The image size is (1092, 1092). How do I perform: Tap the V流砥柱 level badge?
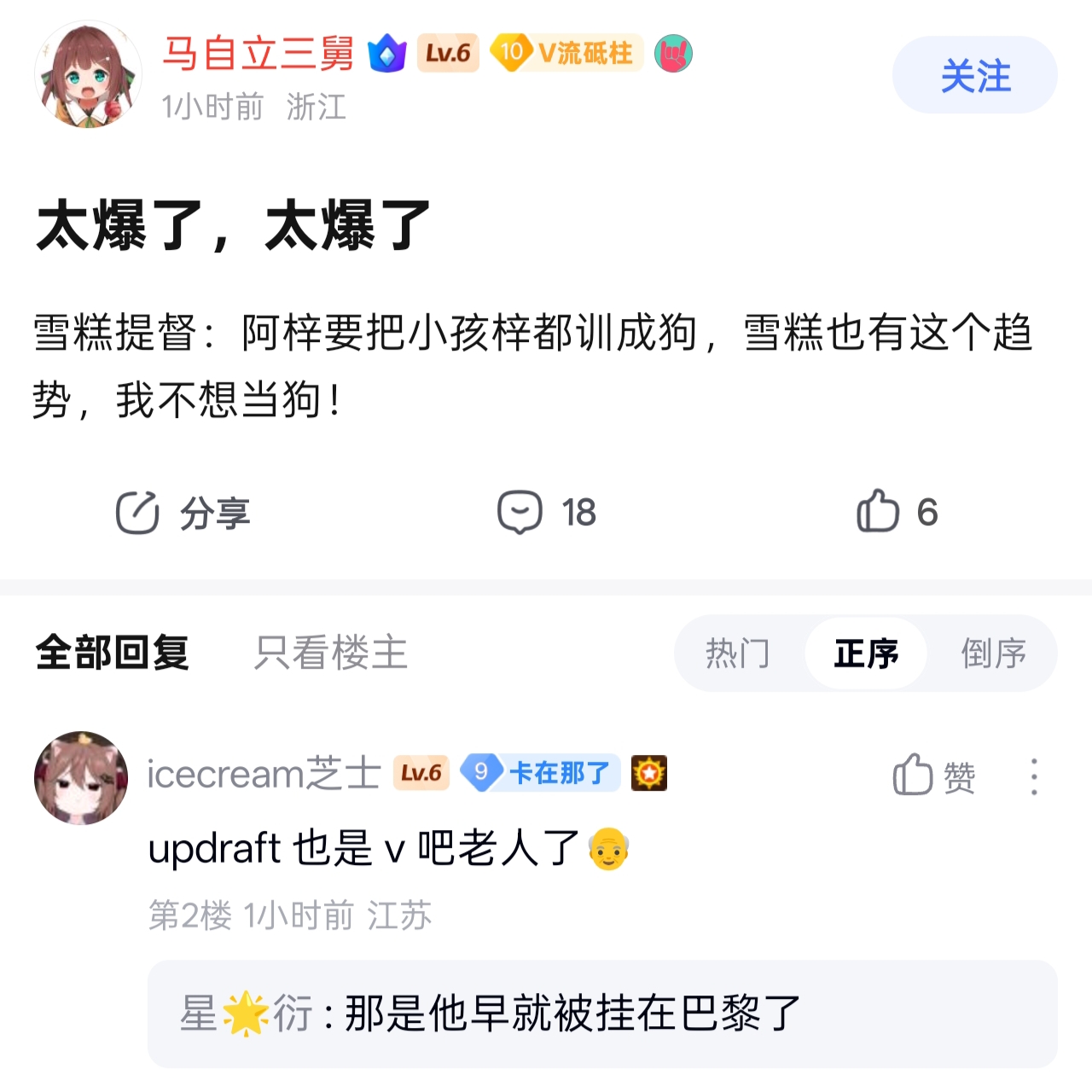pyautogui.click(x=566, y=53)
